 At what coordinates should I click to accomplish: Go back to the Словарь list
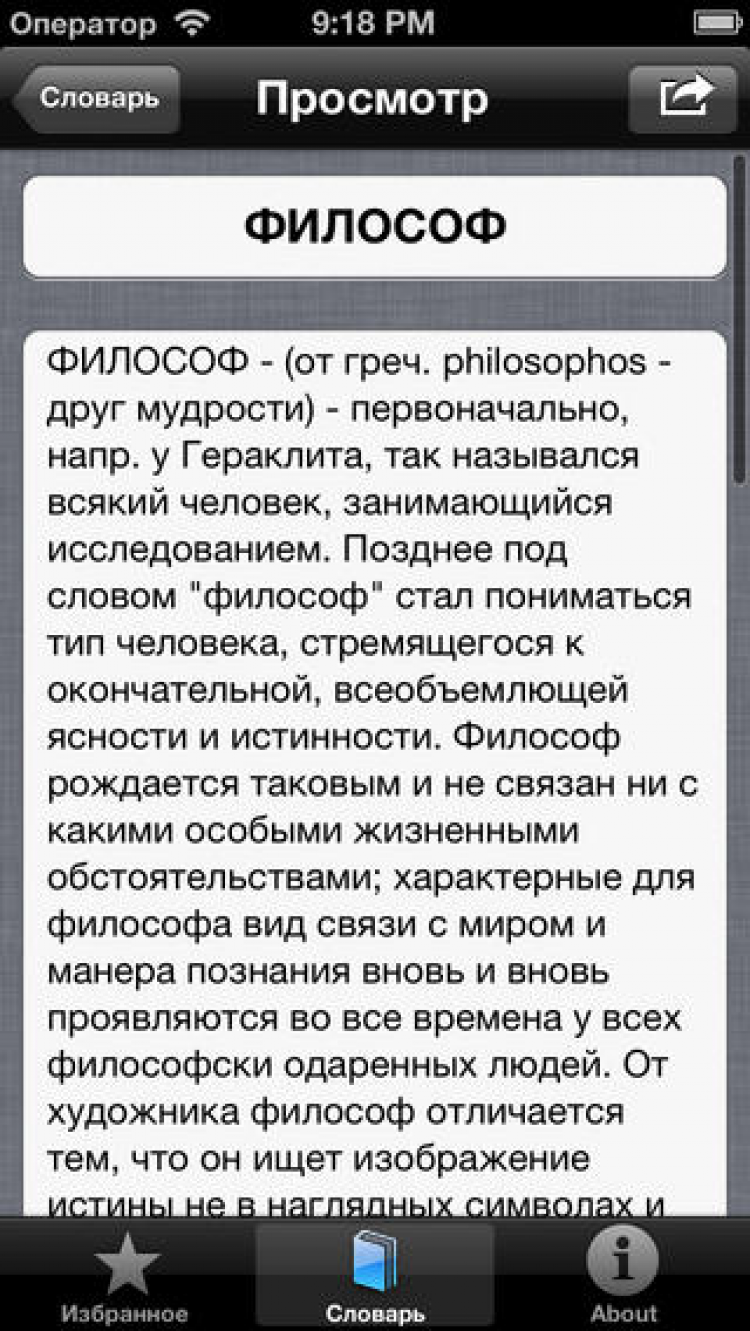click(97, 99)
